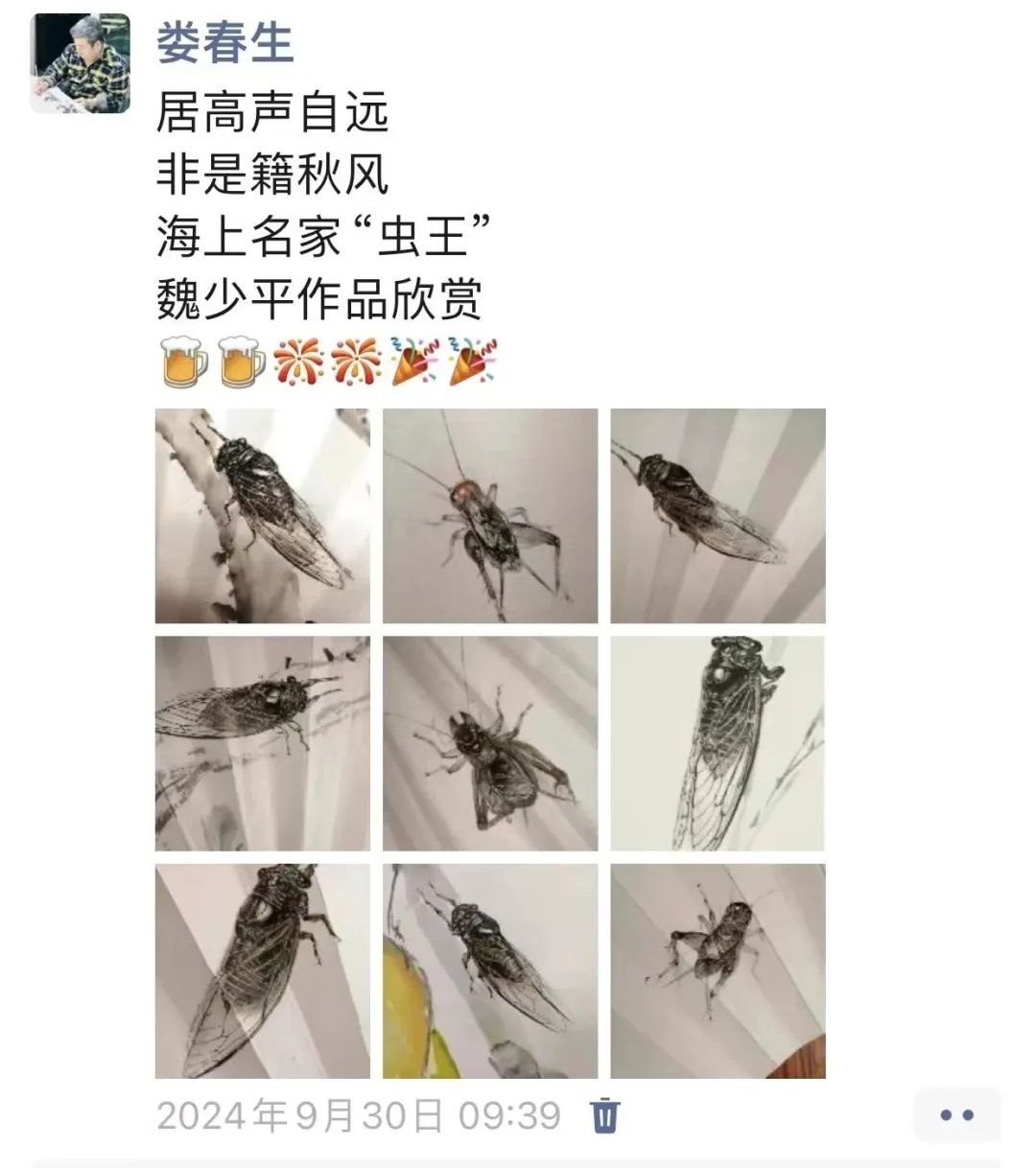Open the photo of cicada on a branch
The width and height of the screenshot is (1036, 1168).
(x=262, y=516)
